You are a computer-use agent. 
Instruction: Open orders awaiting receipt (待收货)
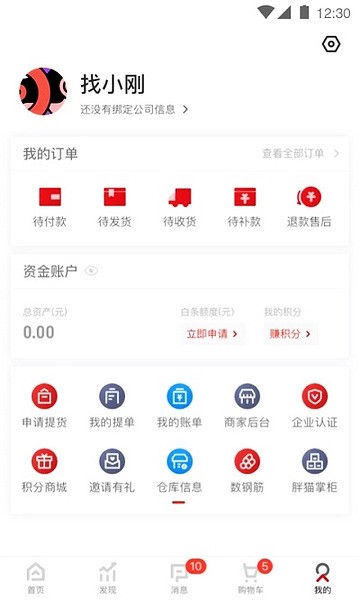(179, 207)
